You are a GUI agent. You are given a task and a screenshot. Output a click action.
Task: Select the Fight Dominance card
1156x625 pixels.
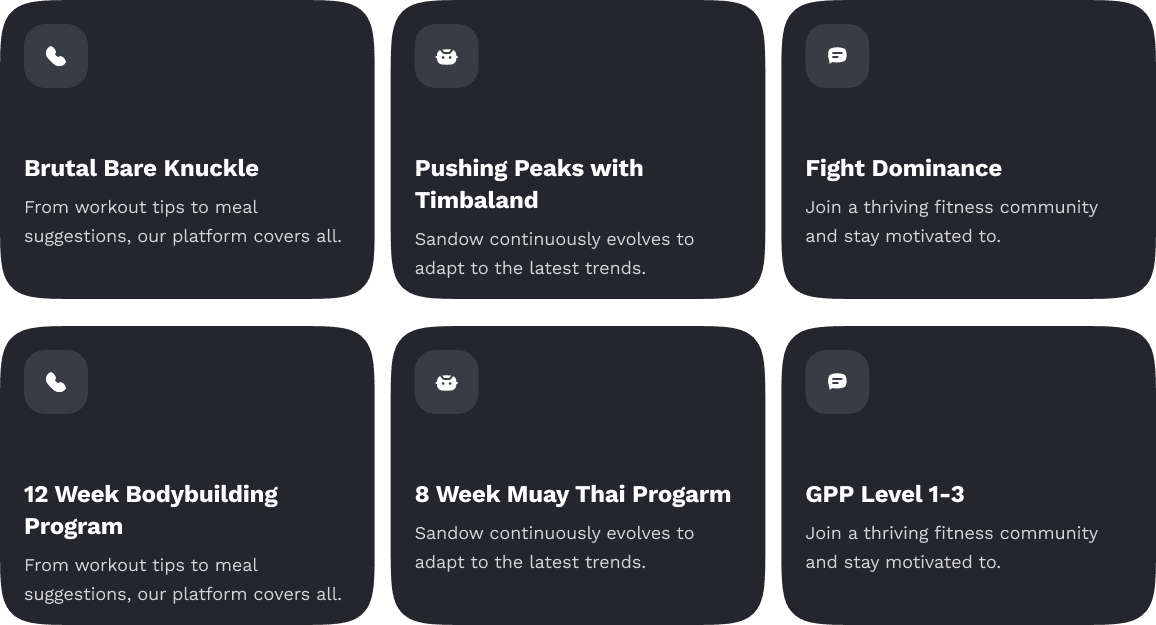click(903, 168)
